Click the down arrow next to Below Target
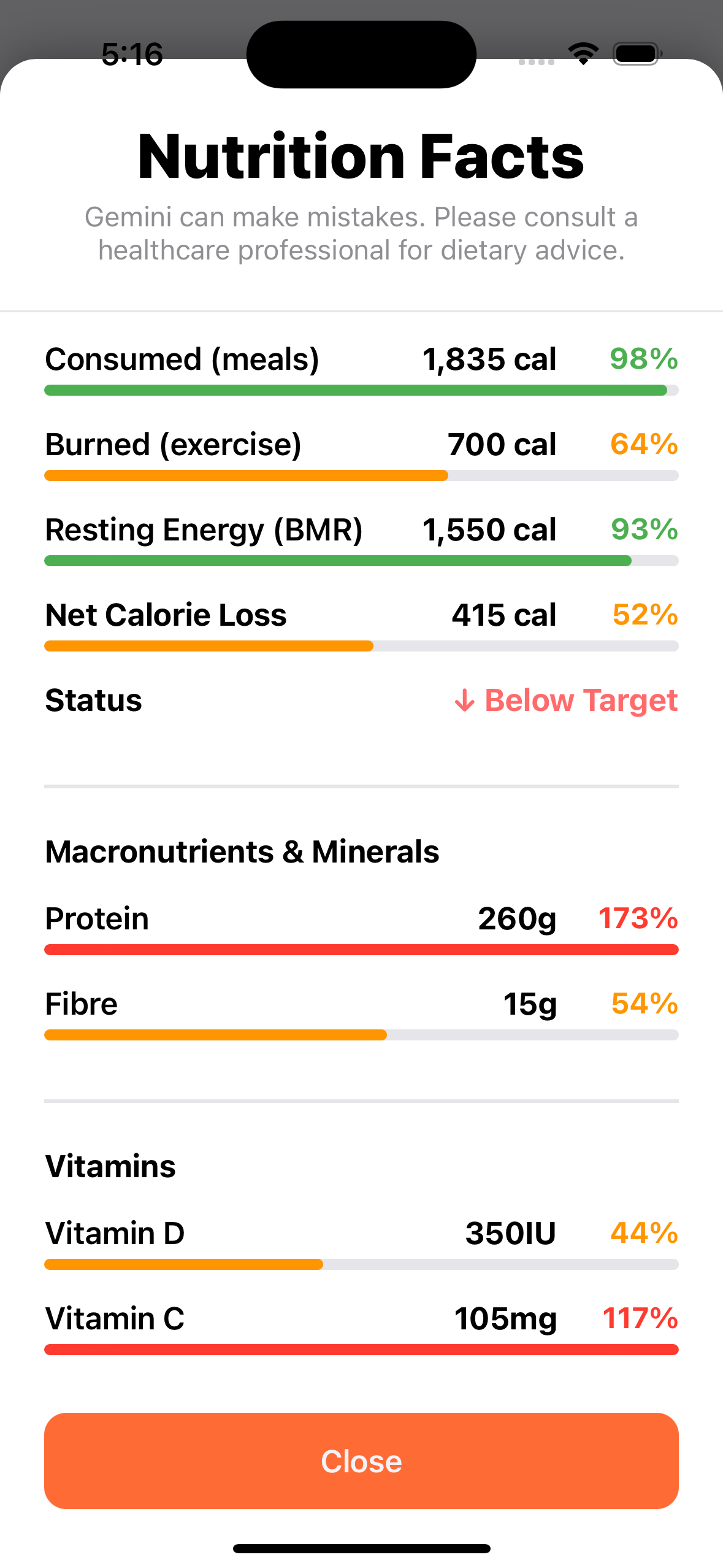 pos(464,700)
